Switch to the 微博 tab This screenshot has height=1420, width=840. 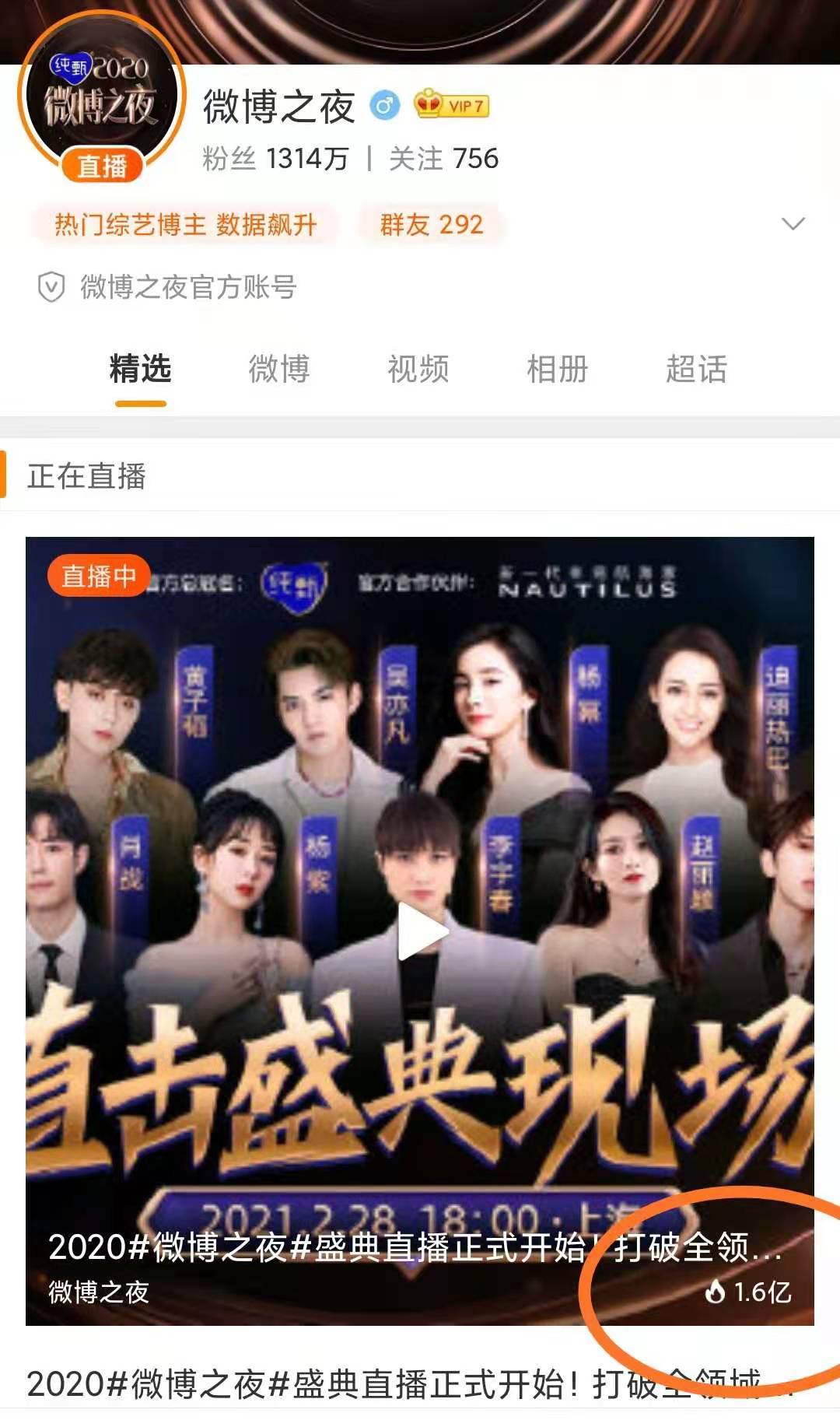click(279, 369)
